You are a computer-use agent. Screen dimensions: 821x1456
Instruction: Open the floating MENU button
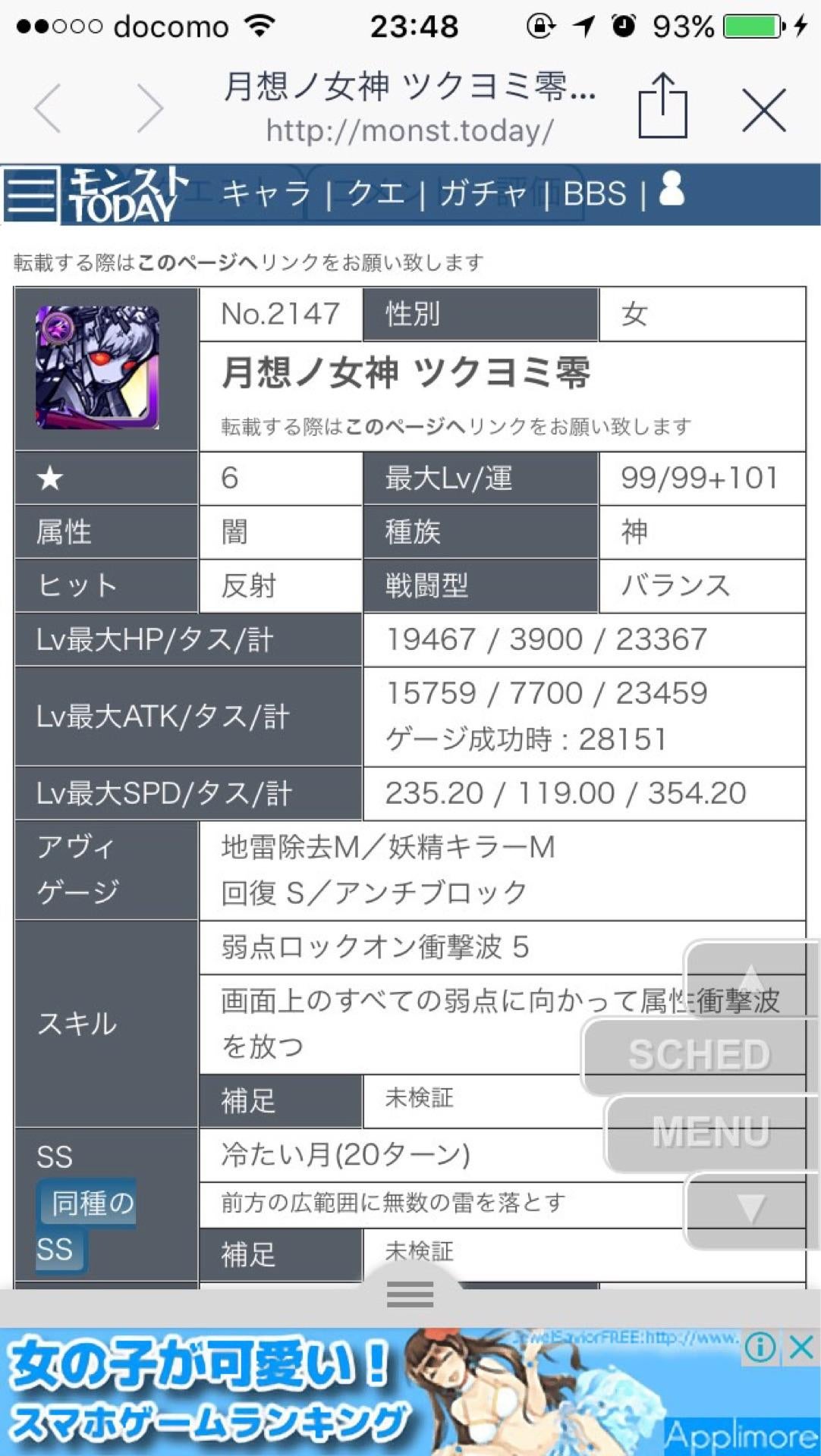click(711, 1132)
